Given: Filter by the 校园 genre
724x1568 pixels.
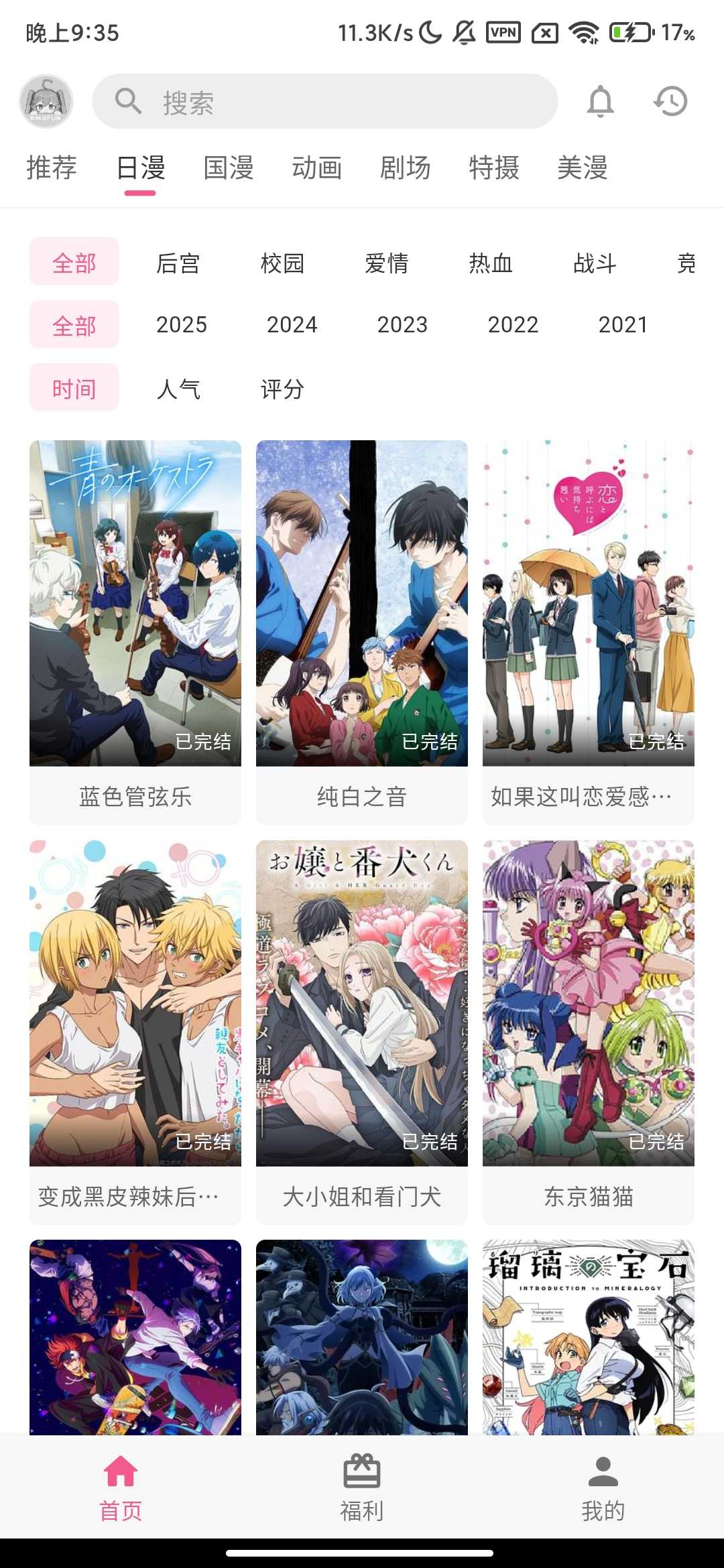Looking at the screenshot, I should 282,263.
